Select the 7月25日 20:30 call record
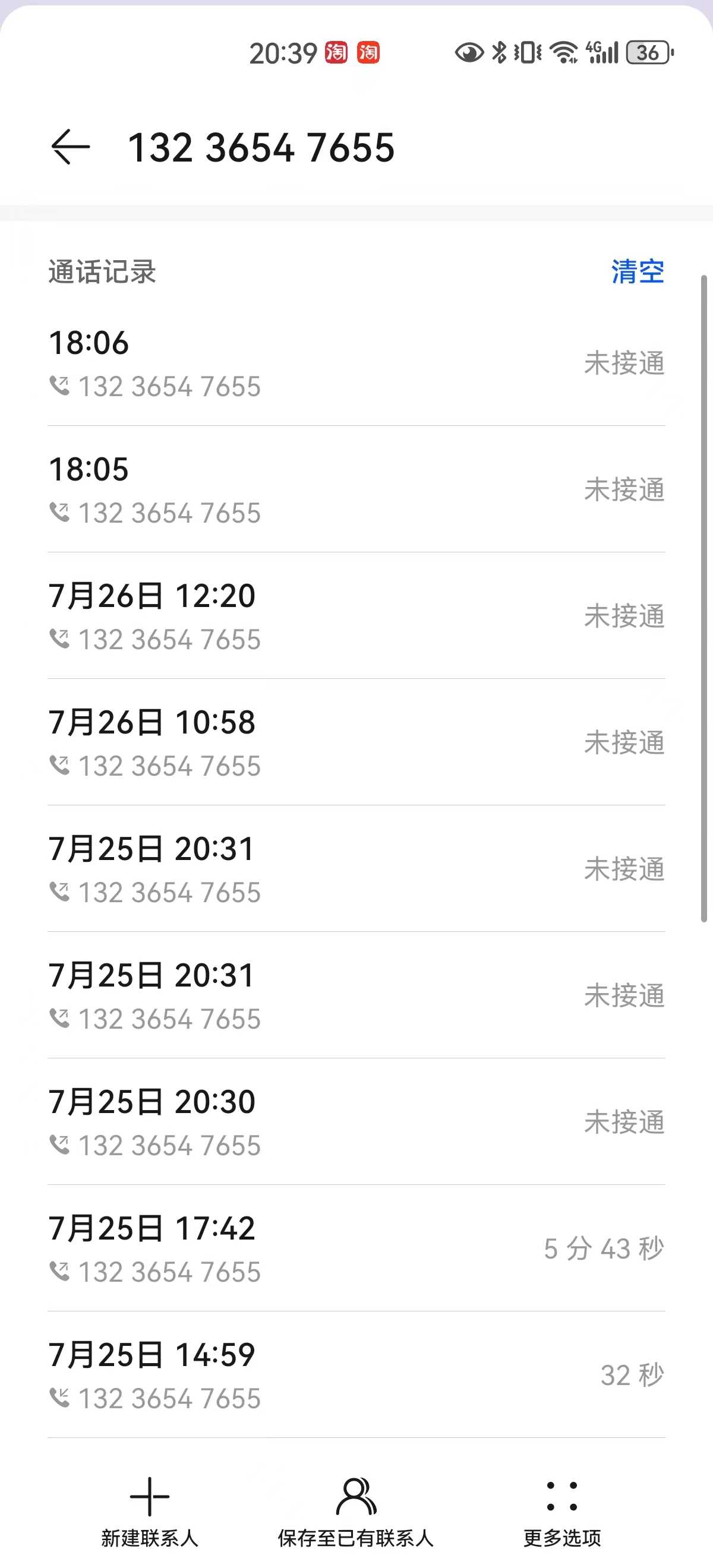713x1568 pixels. click(356, 1123)
